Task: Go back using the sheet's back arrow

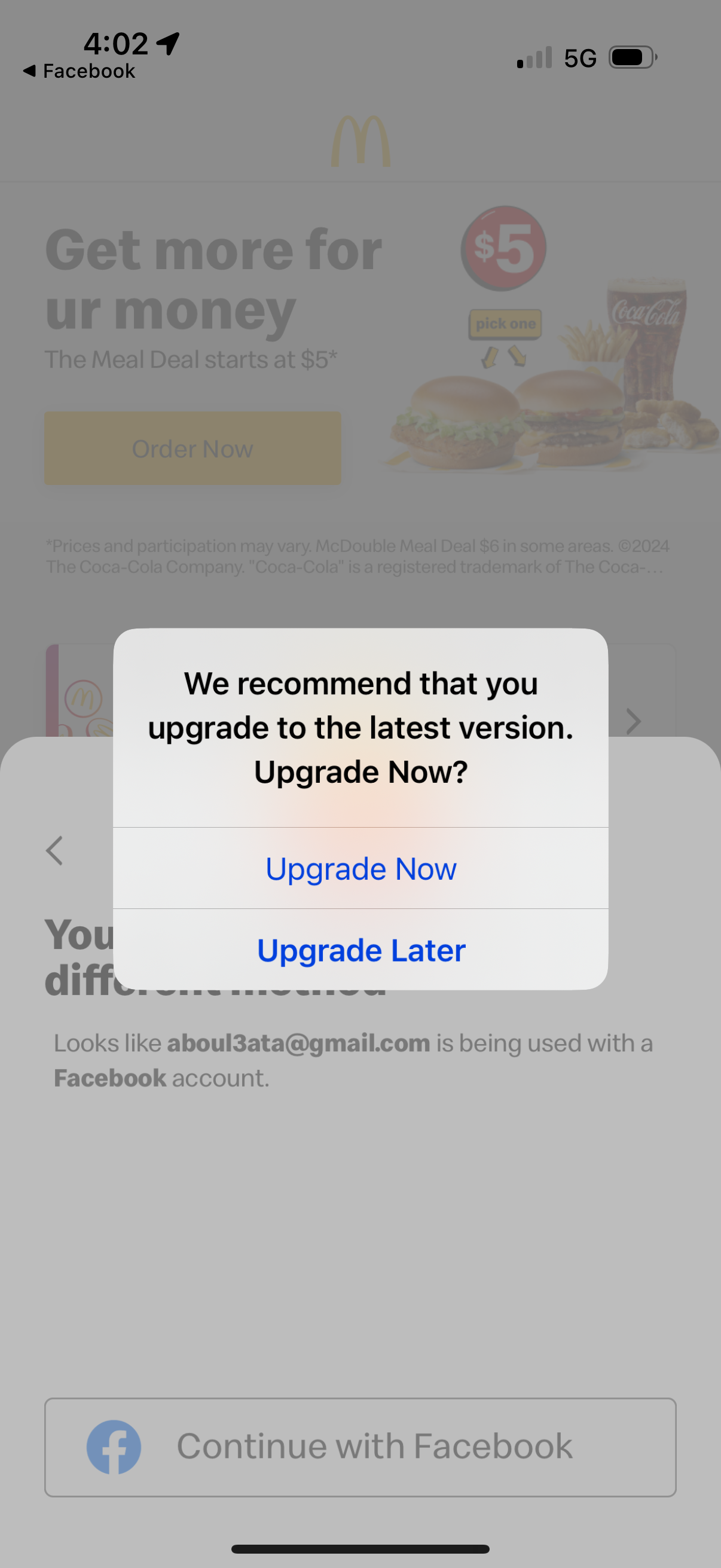Action: pos(55,850)
